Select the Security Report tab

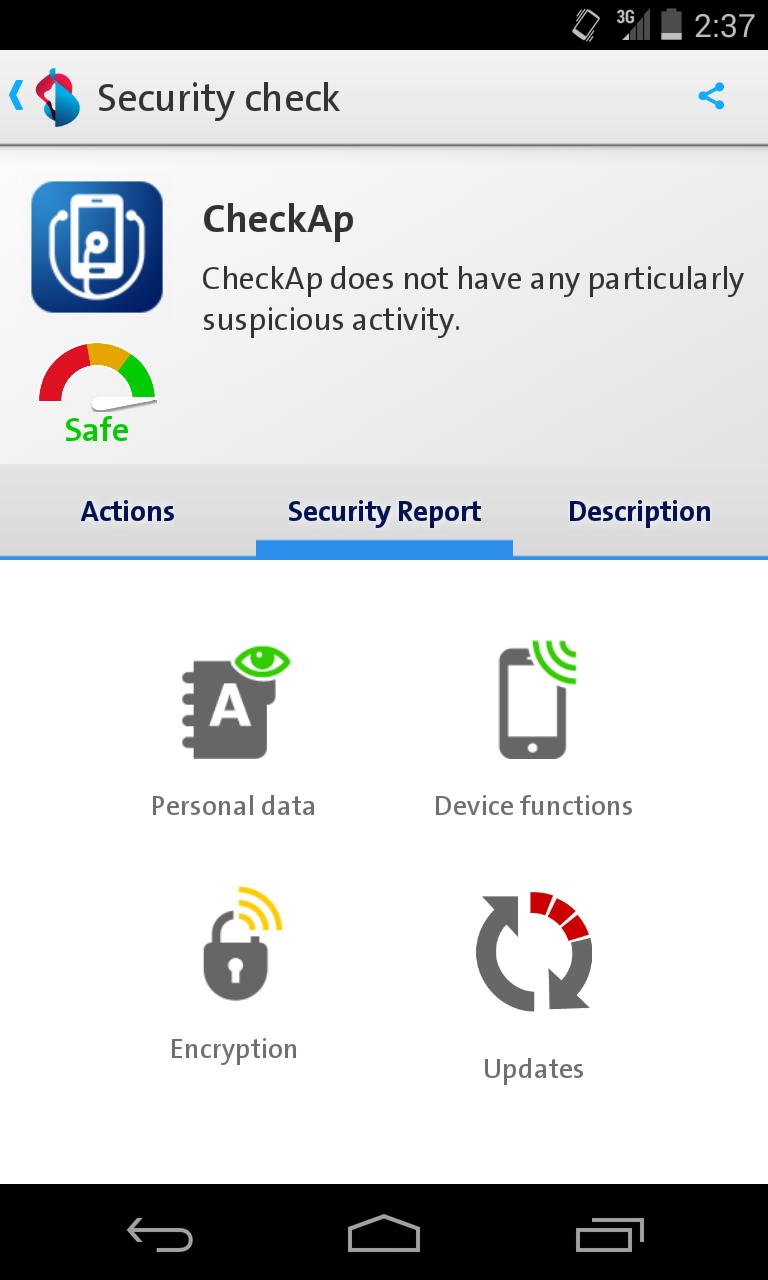[x=384, y=512]
